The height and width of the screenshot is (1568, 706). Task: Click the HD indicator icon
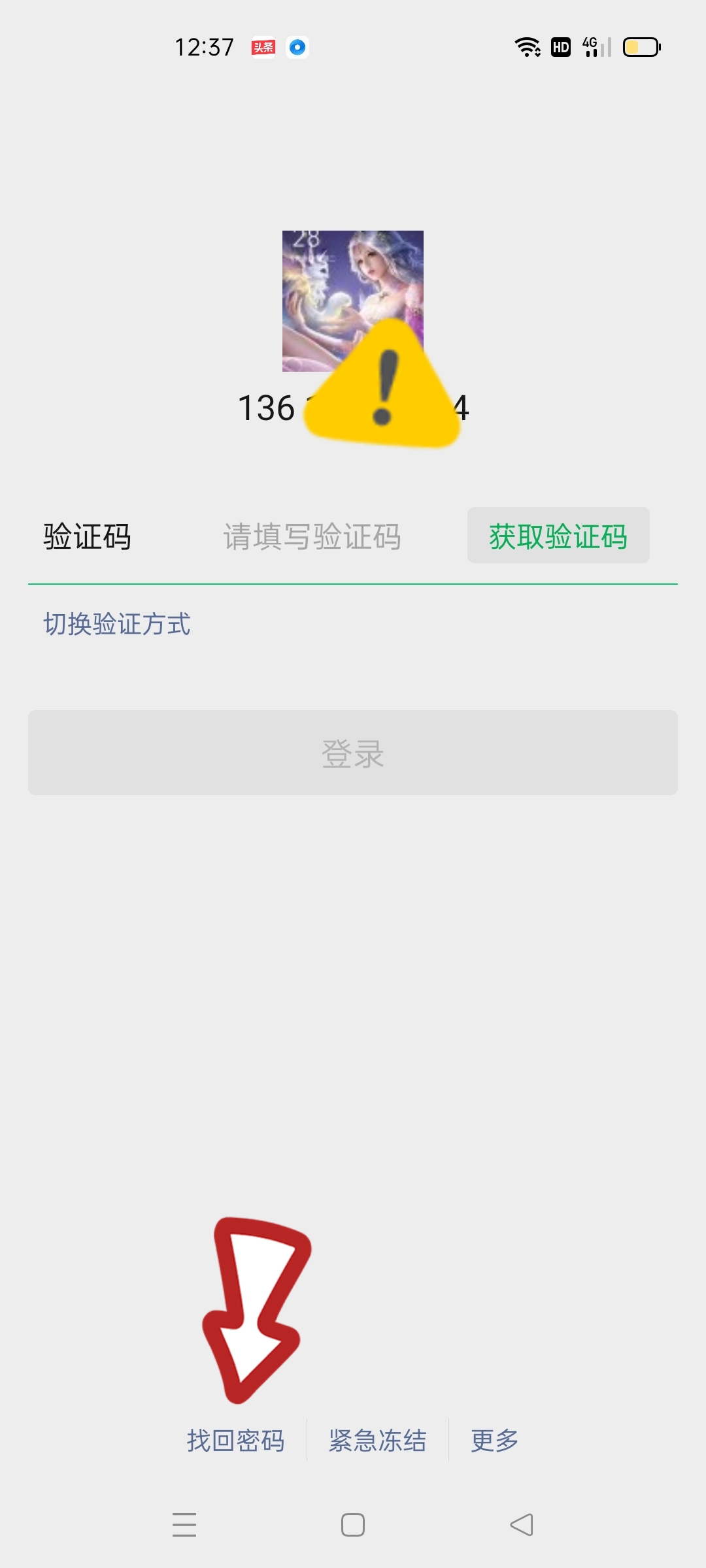[560, 47]
